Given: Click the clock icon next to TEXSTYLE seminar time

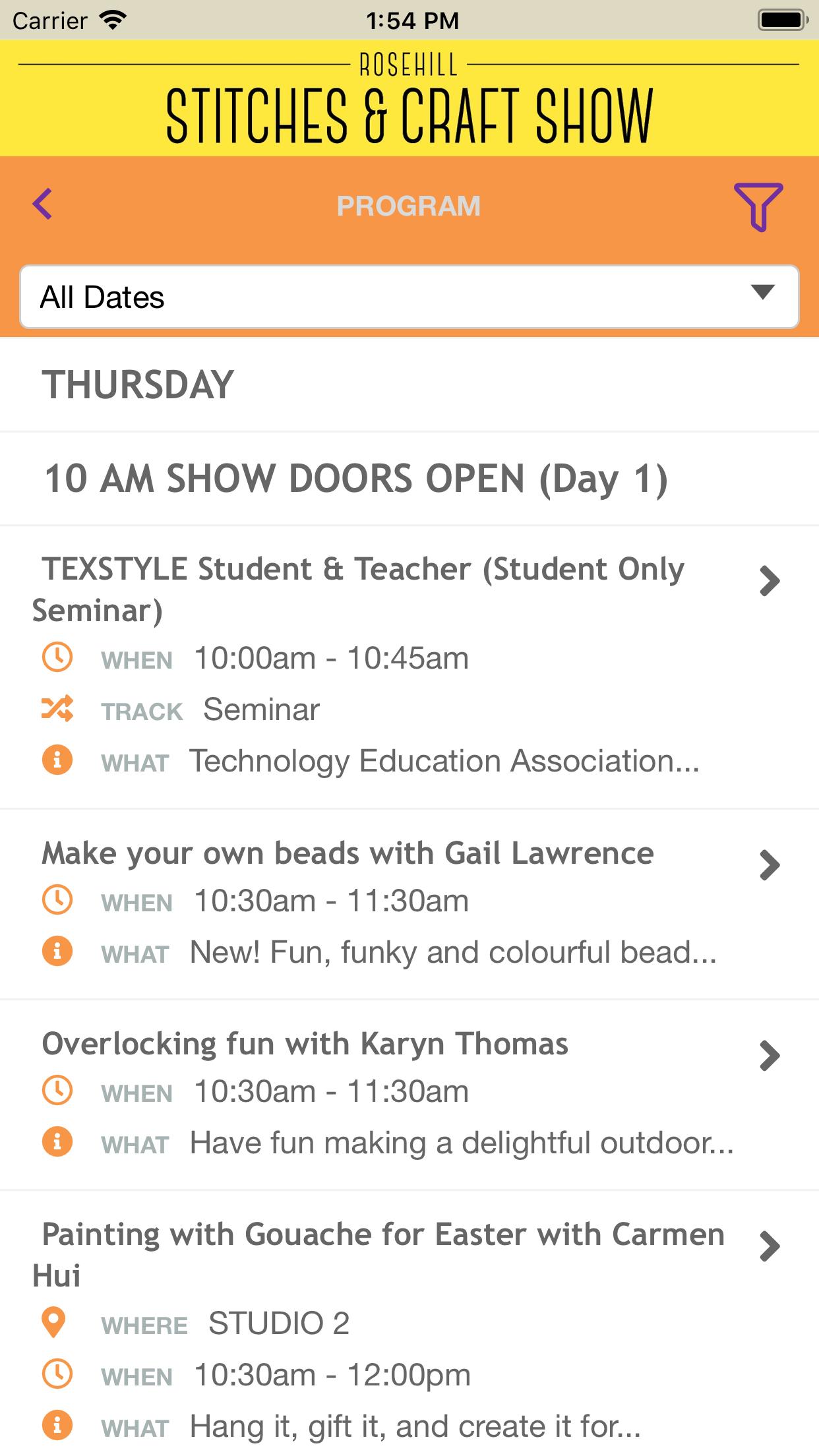Looking at the screenshot, I should pyautogui.click(x=57, y=657).
